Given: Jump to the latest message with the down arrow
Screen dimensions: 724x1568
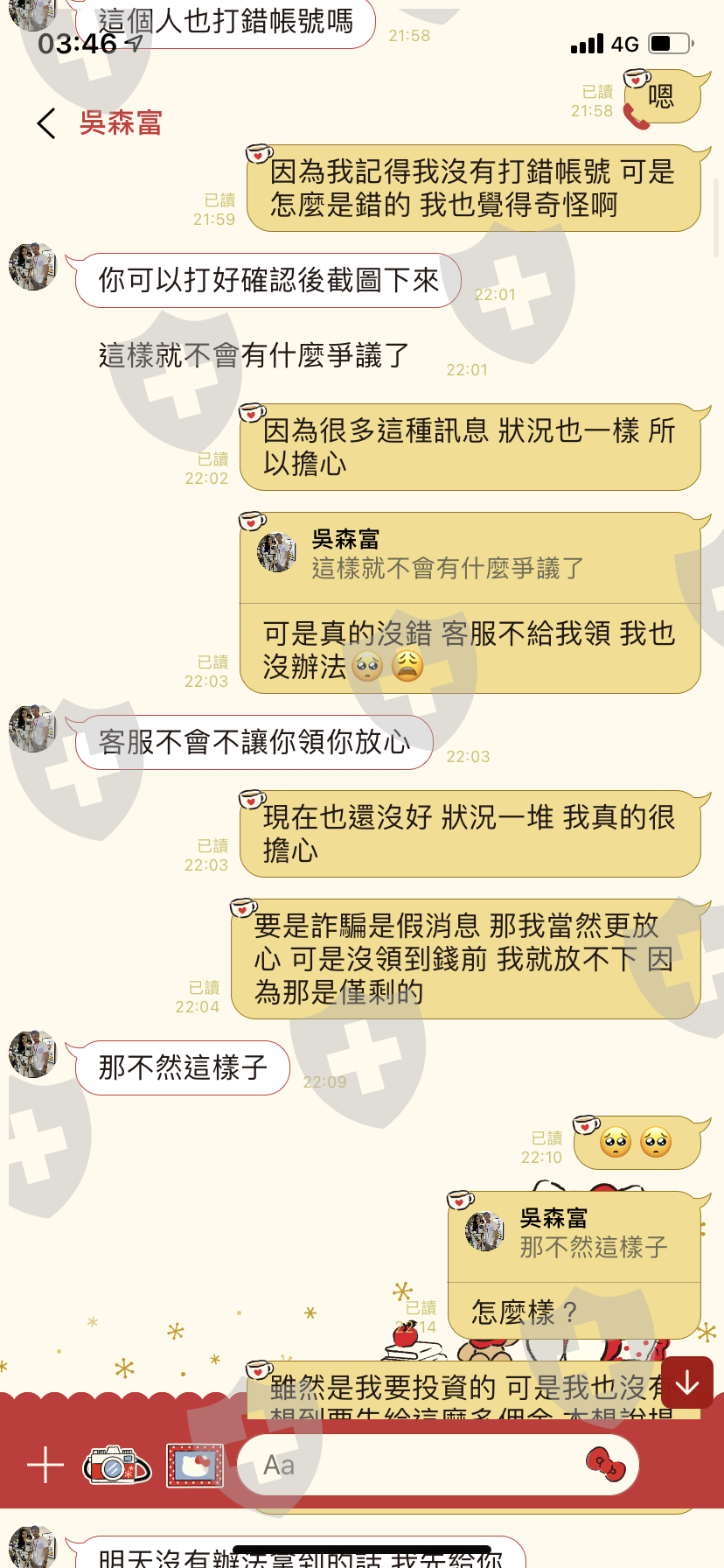Looking at the screenshot, I should point(687,1382).
